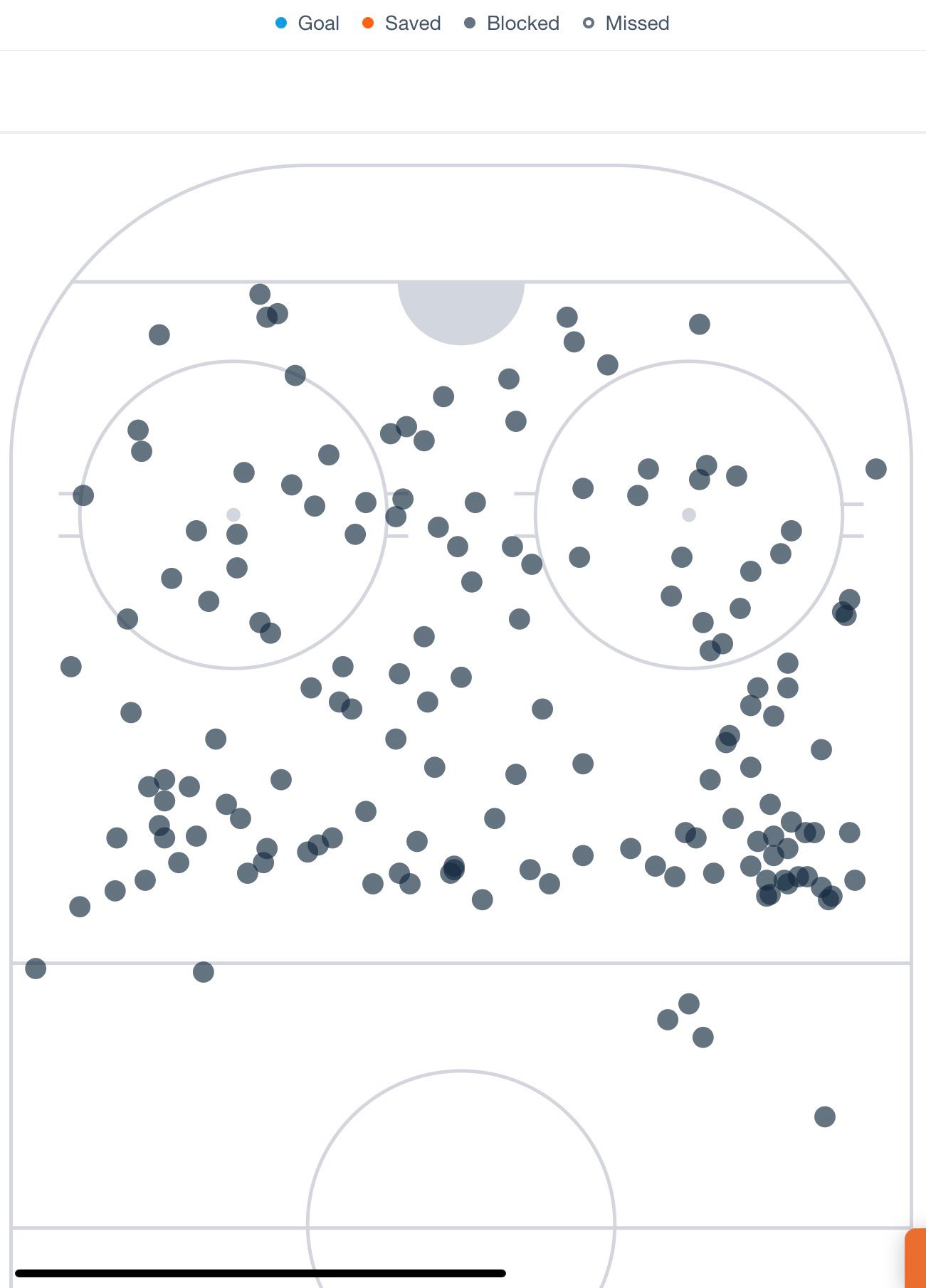Toggle the Goal legend filter
The image size is (926, 1288).
coord(307,23)
